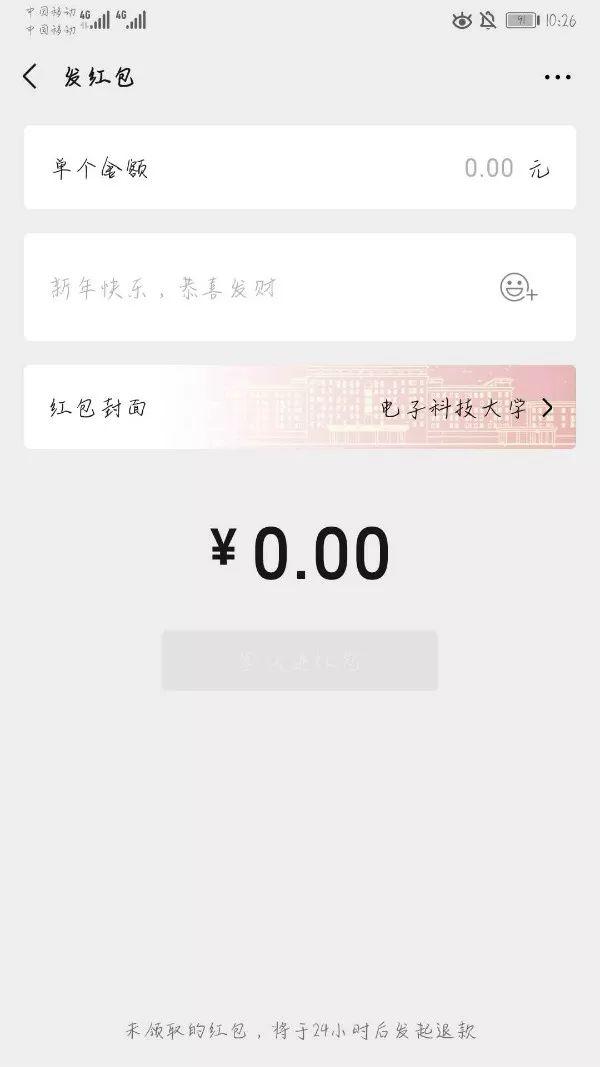Go back from the 发红包 screen
600x1067 pixels.
30,77
